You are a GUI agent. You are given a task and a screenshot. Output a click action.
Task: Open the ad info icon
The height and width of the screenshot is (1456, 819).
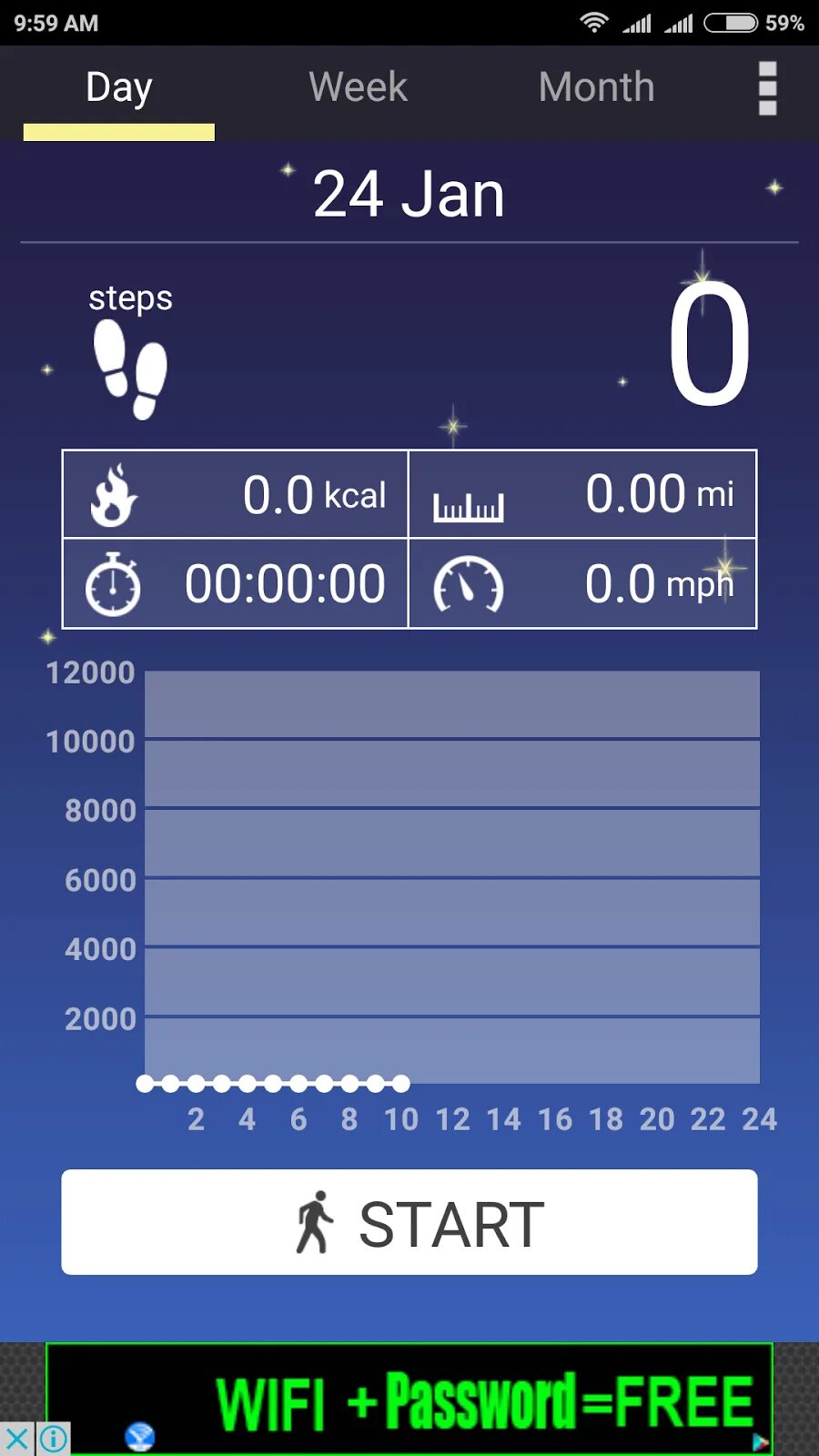click(54, 1439)
